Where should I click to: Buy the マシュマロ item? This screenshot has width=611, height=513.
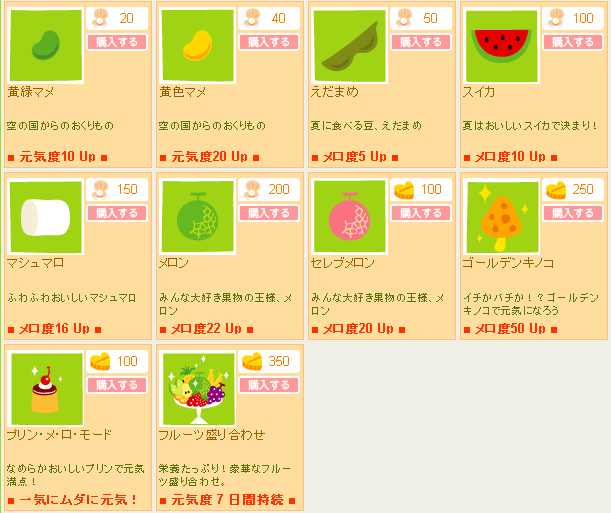[x=117, y=213]
